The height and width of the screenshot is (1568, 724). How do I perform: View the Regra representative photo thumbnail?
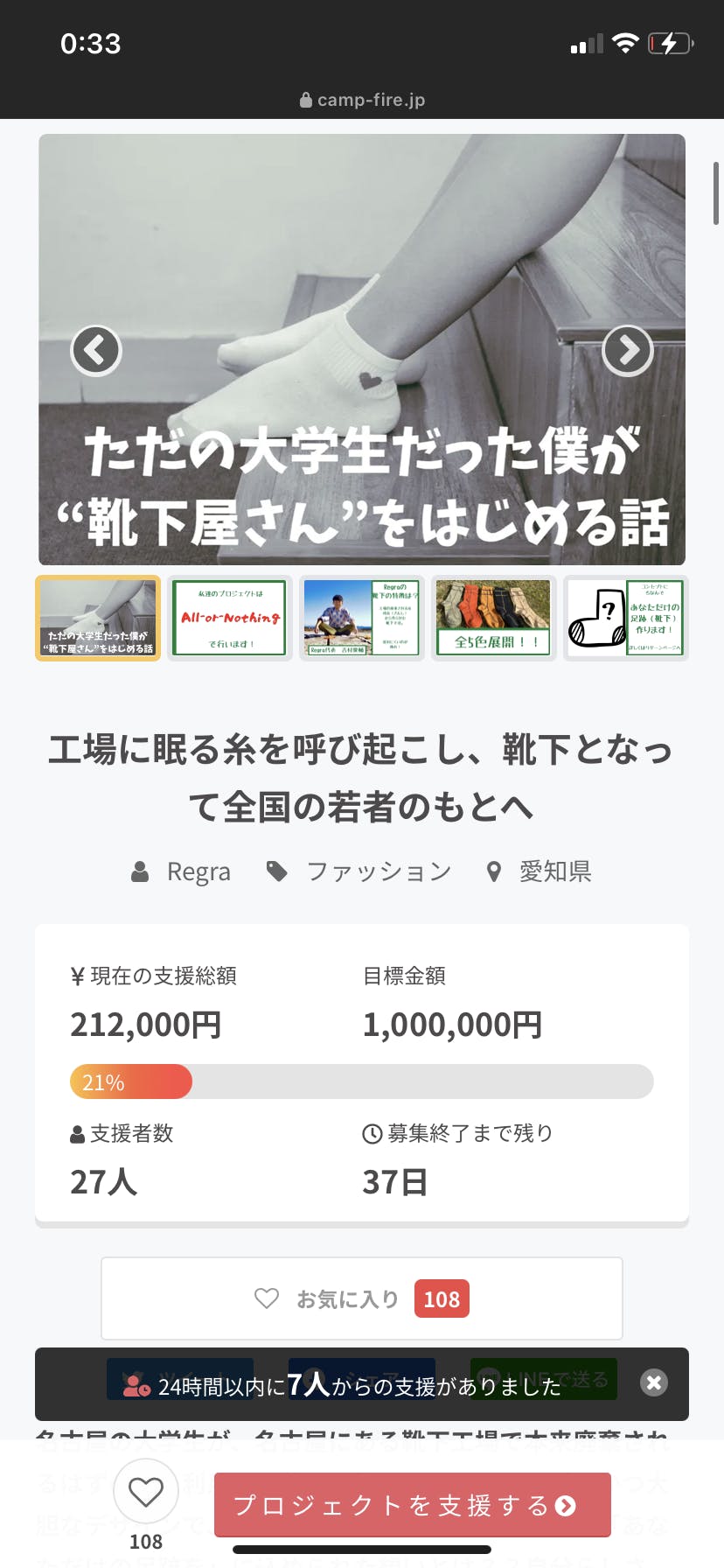tap(361, 618)
